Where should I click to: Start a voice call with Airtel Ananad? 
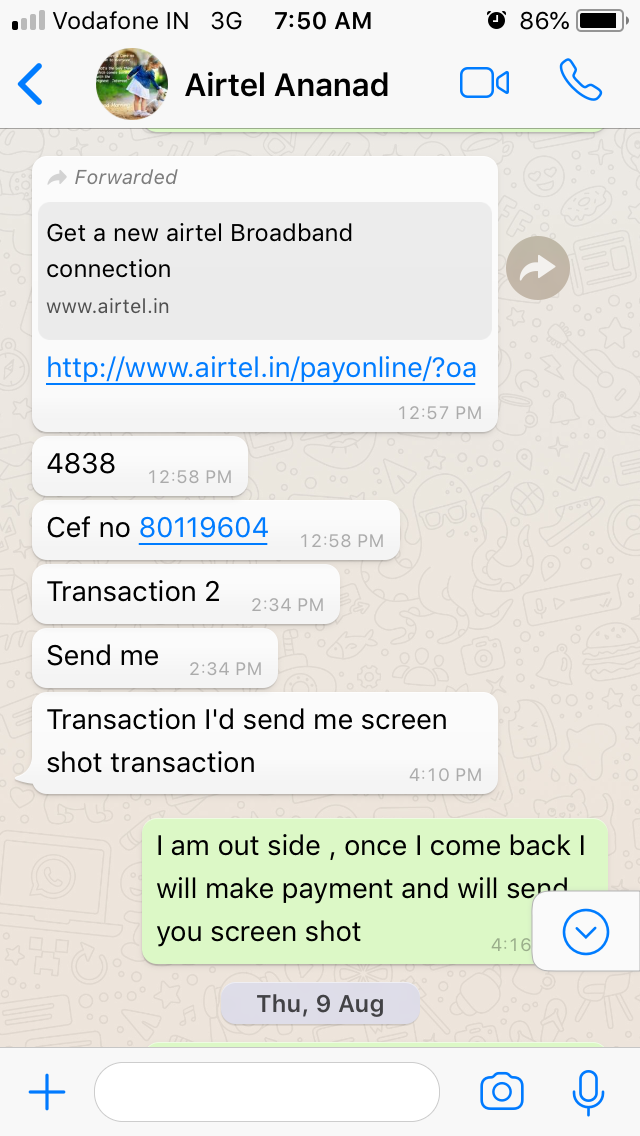coord(580,82)
